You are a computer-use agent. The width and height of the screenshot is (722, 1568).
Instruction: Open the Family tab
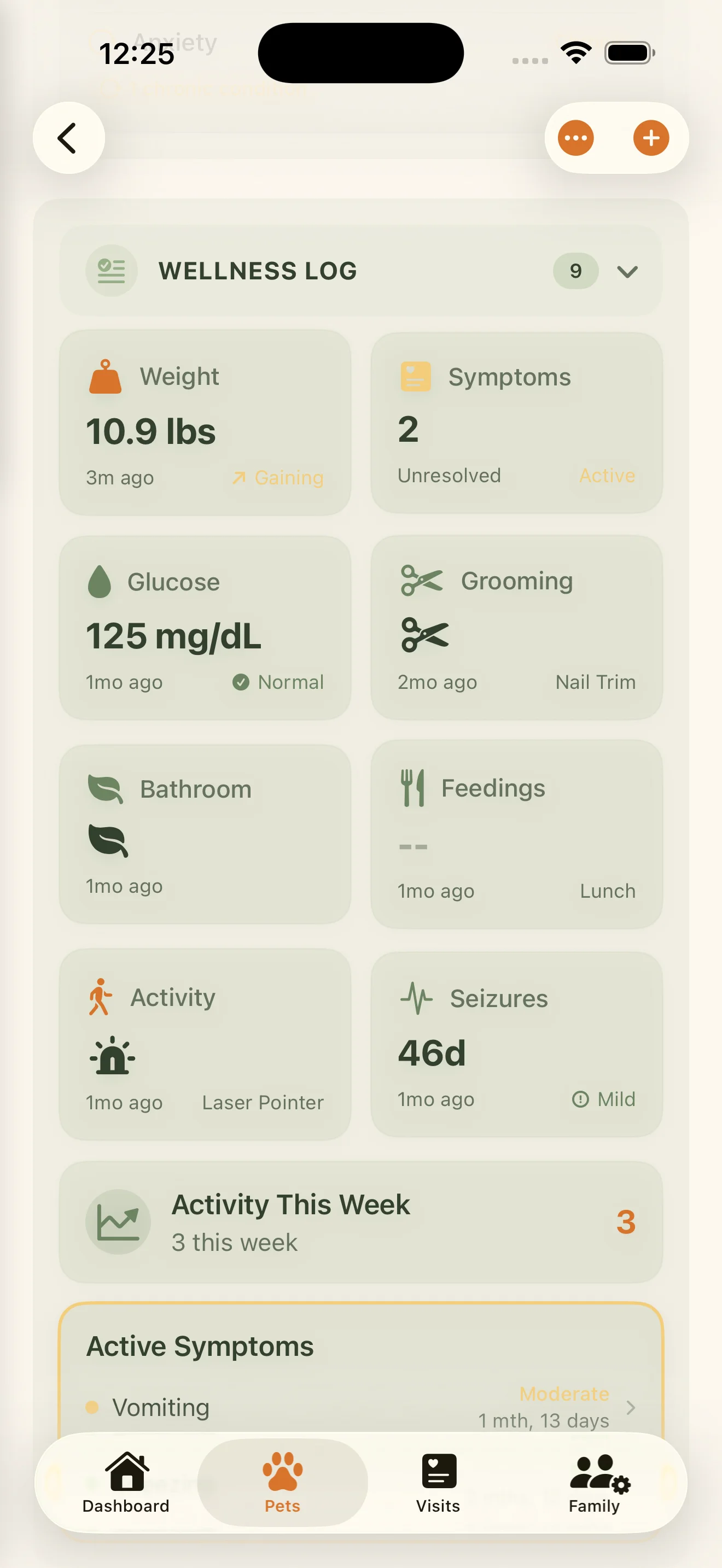pos(593,1484)
